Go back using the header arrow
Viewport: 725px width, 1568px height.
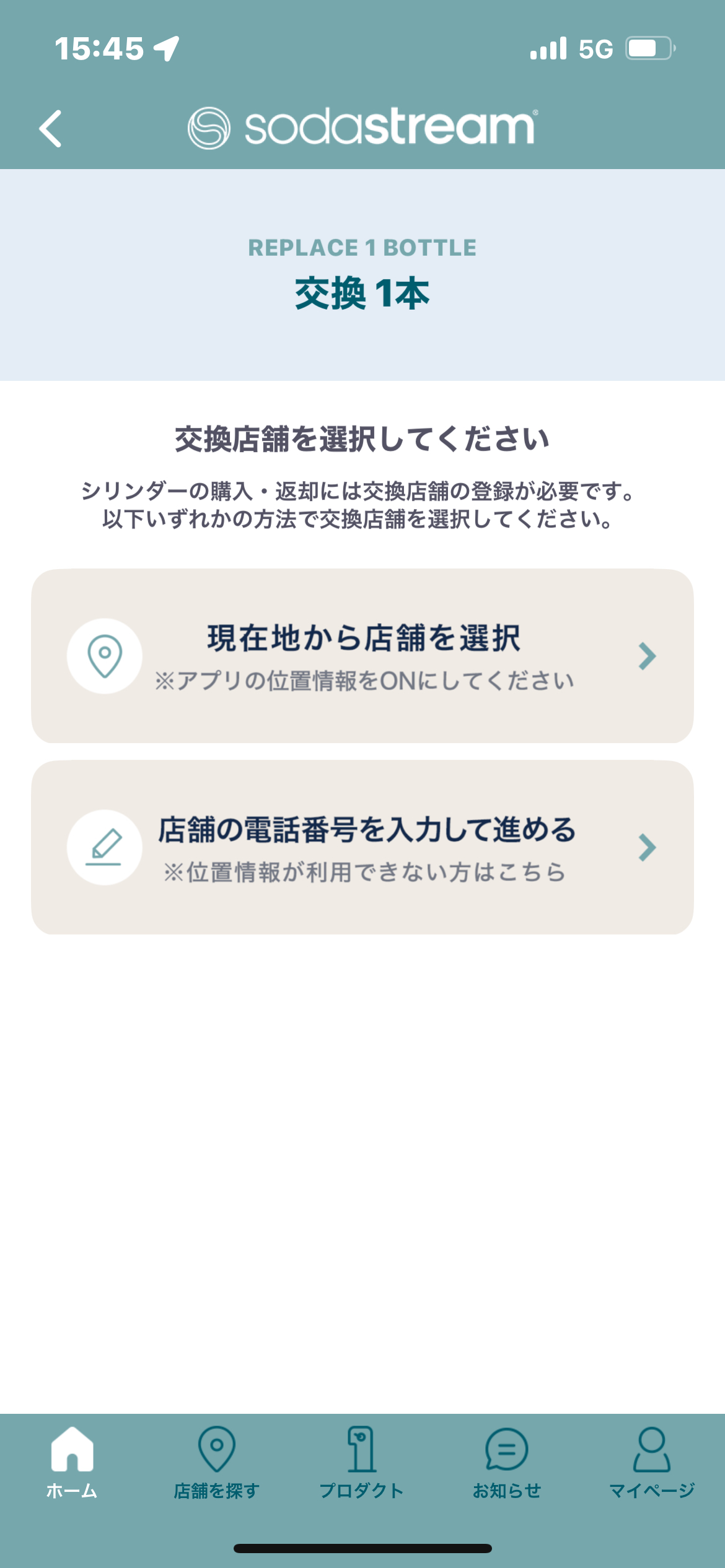tap(50, 129)
